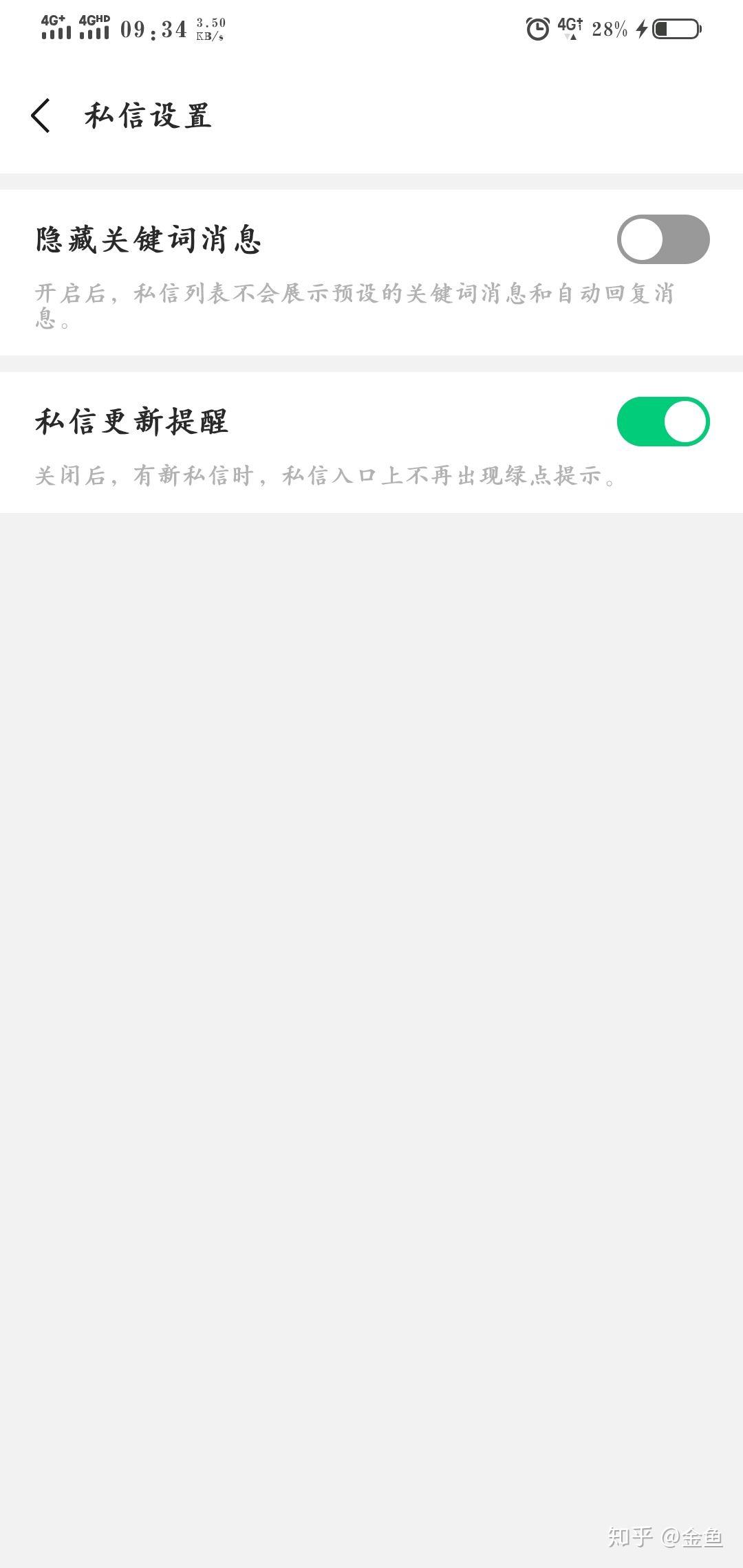Tap the battery indicator in status bar
The width and height of the screenshot is (743, 1568).
(x=675, y=30)
